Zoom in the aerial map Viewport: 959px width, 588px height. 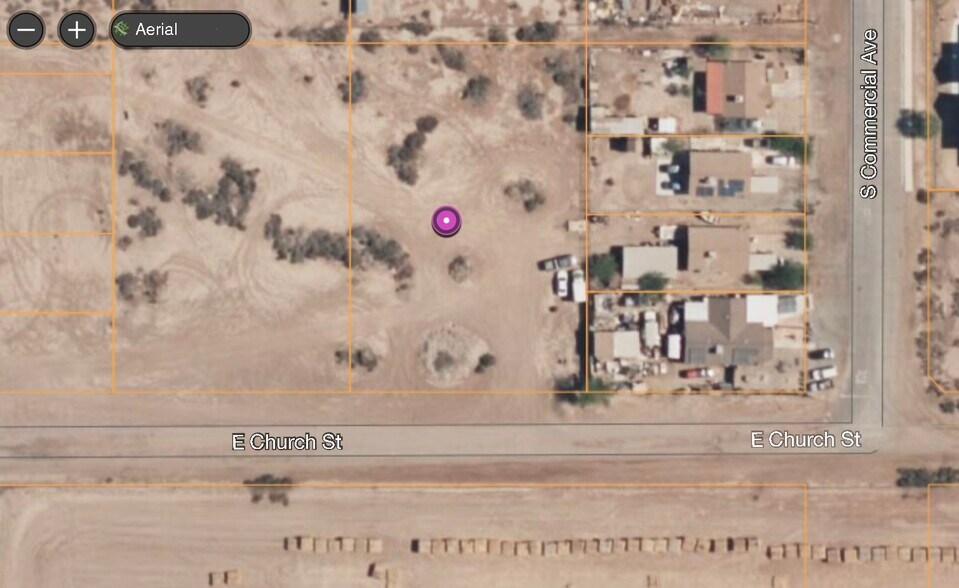(x=77, y=30)
